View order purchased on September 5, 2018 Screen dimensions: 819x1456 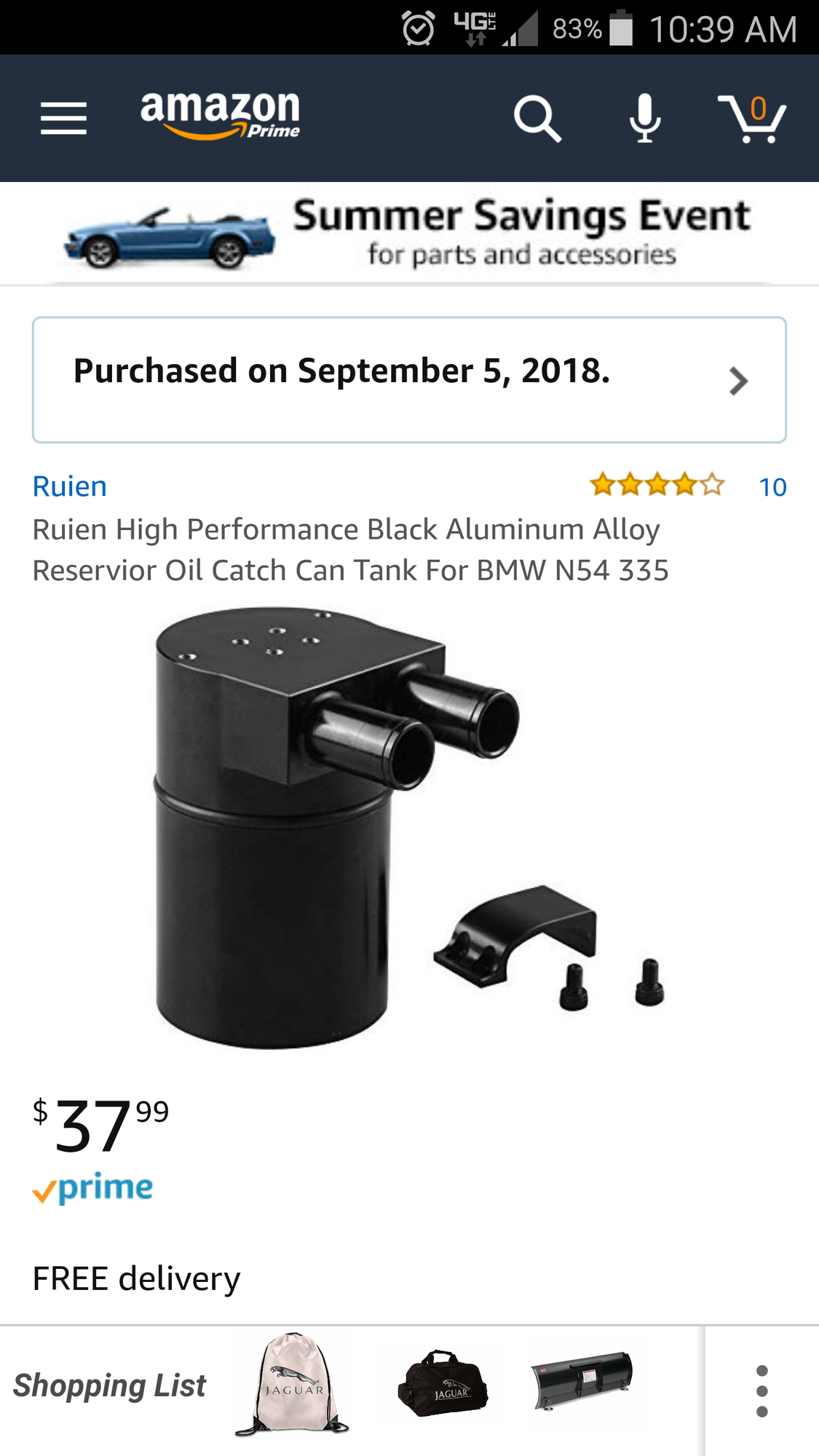[409, 379]
